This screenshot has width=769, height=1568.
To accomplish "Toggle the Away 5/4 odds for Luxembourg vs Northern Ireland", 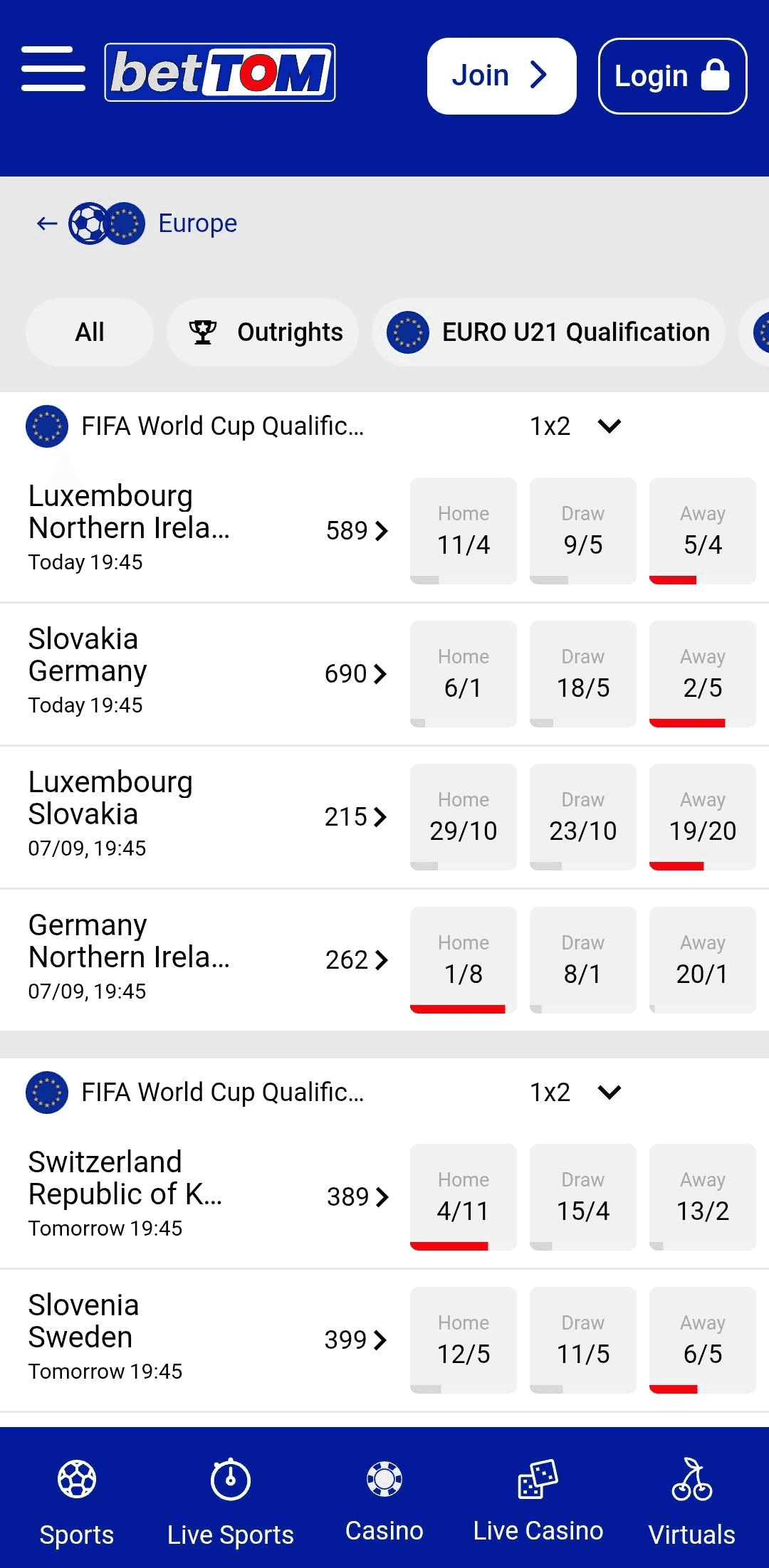I will pos(701,531).
